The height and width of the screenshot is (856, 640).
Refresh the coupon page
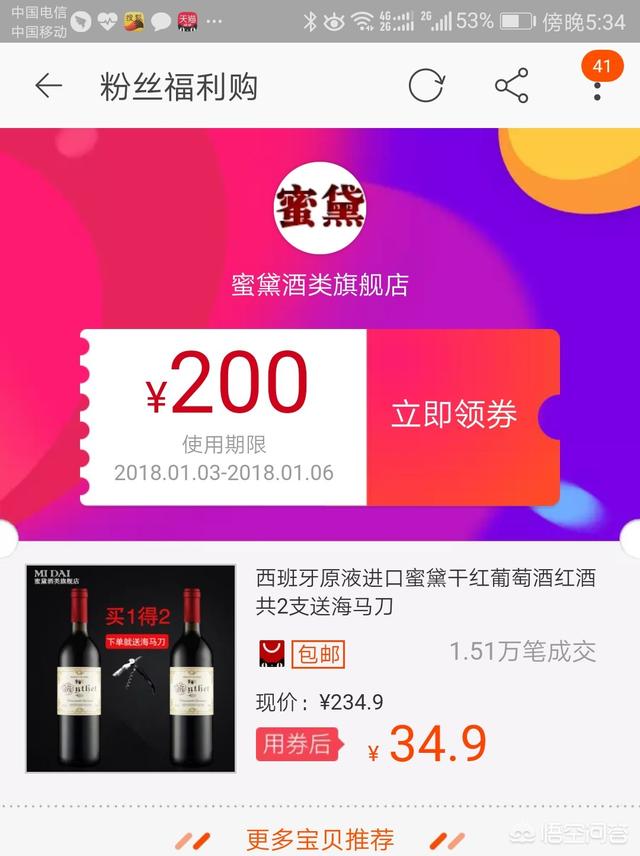point(426,86)
